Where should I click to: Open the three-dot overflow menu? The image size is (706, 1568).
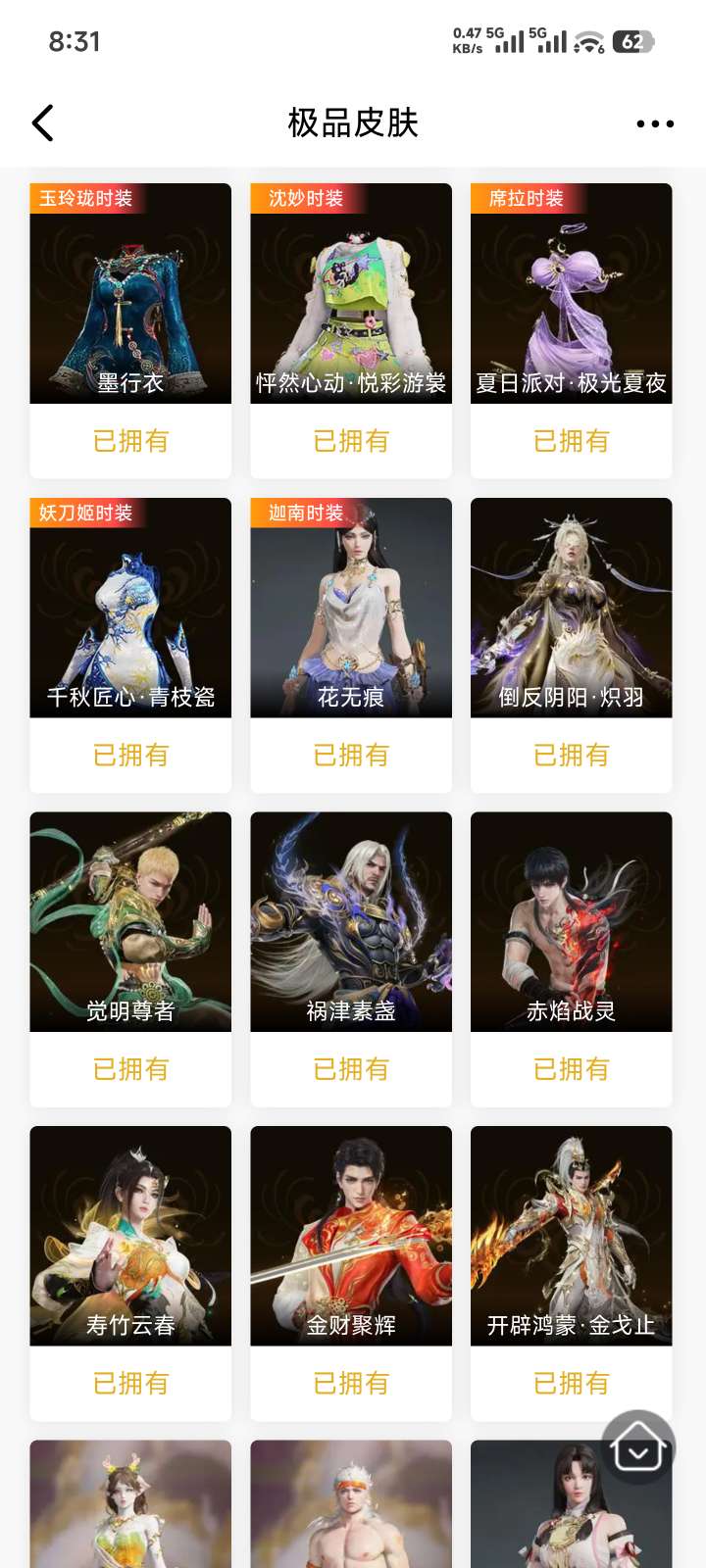[654, 123]
